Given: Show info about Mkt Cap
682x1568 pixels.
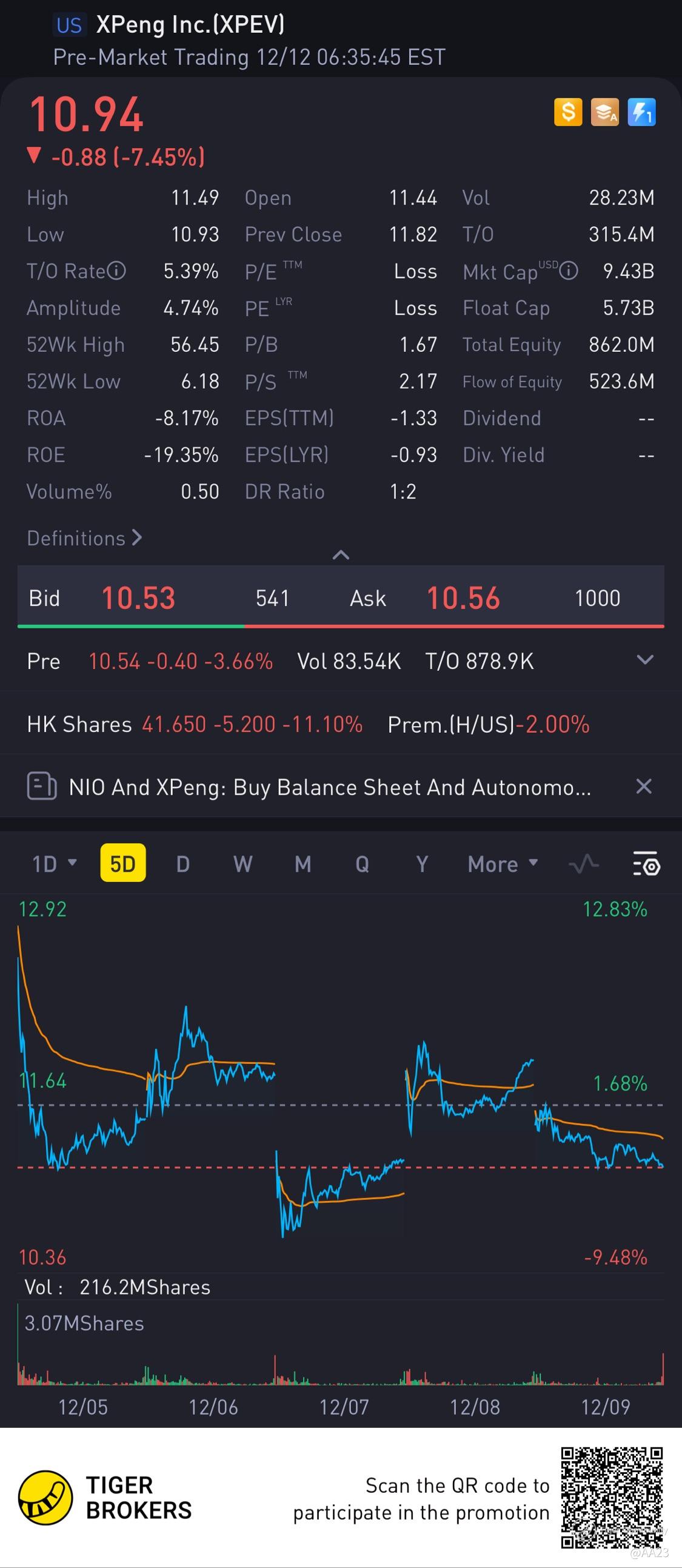Looking at the screenshot, I should 568,271.
